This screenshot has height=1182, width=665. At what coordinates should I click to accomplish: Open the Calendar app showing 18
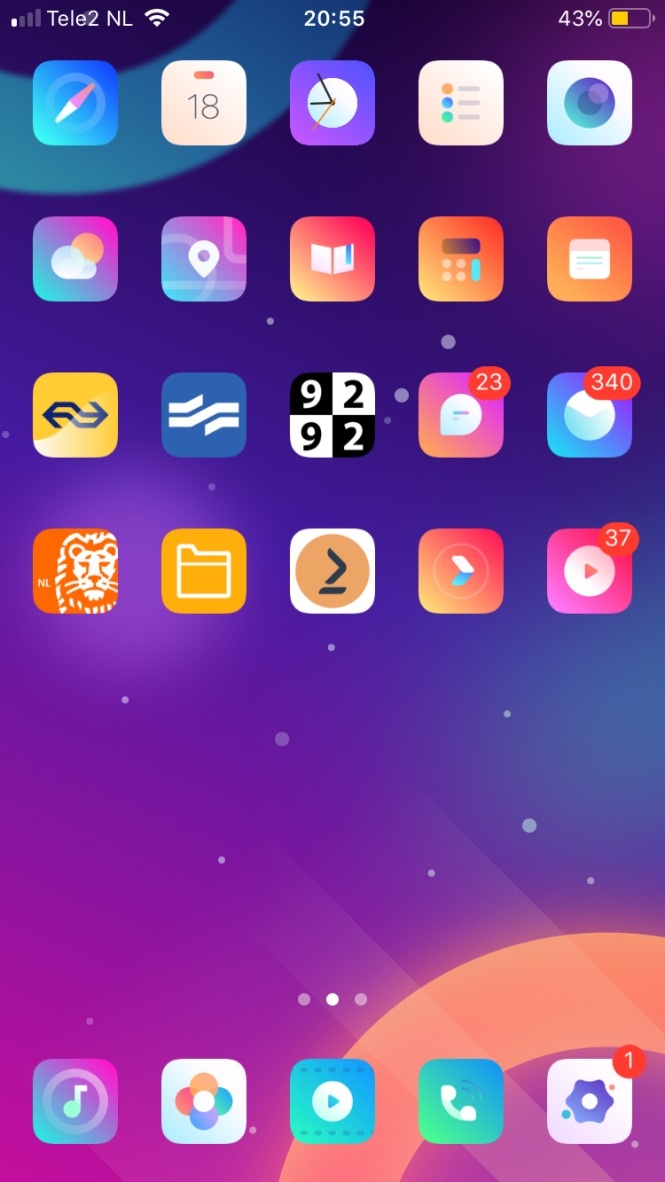(204, 103)
